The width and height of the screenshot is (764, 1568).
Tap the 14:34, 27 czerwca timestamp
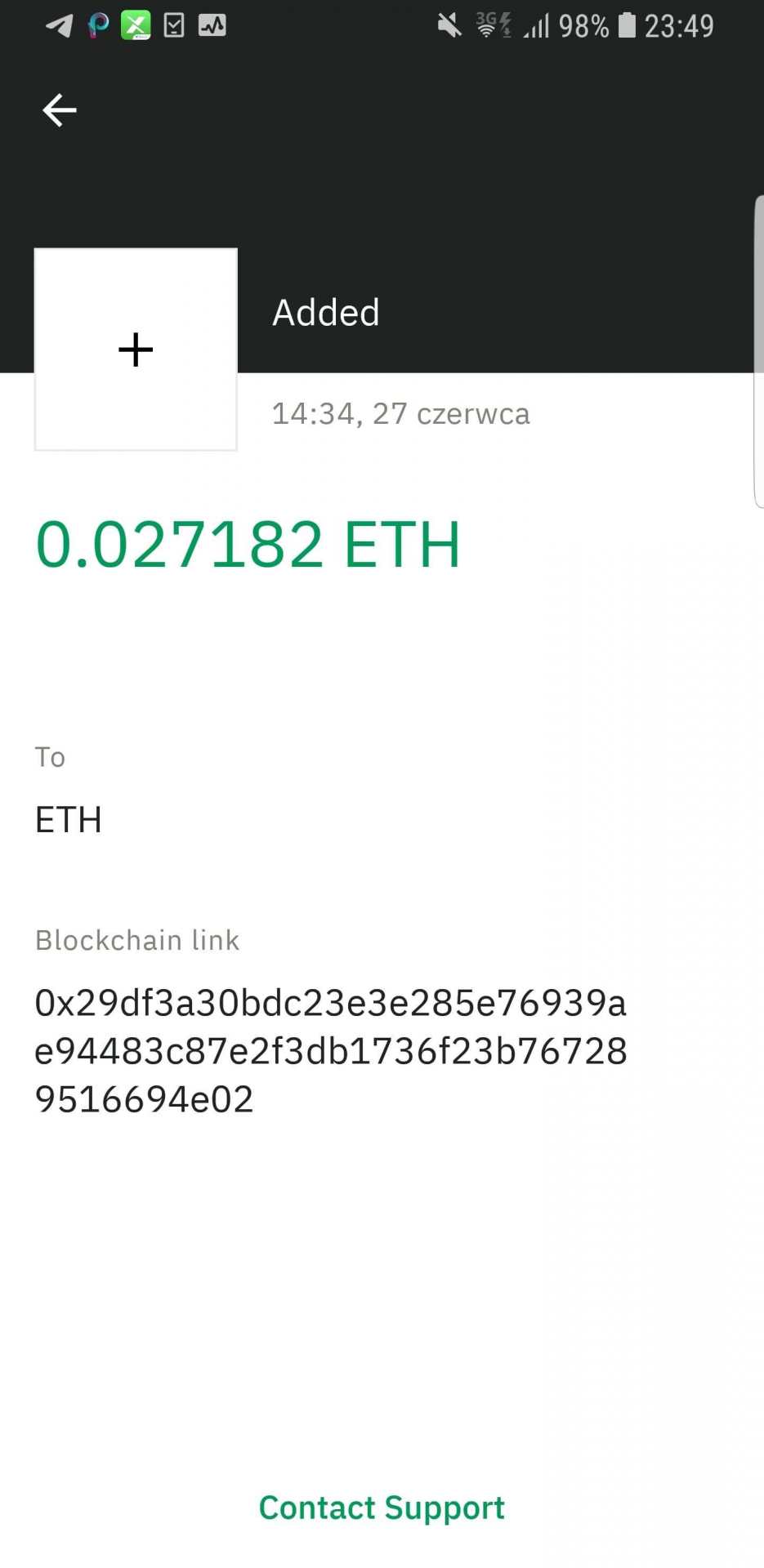[x=401, y=413]
